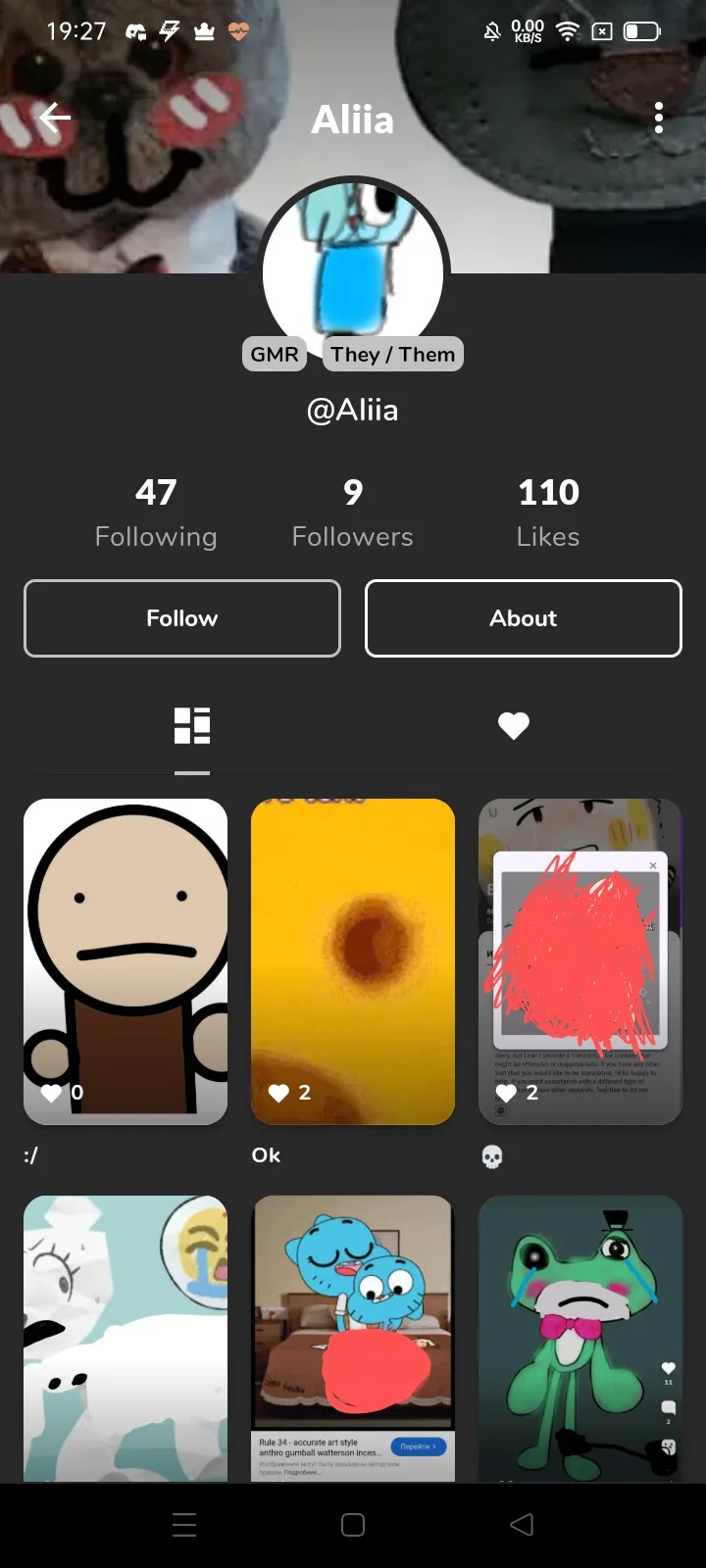View the 47 Following list
The height and width of the screenshot is (1568, 706).
coord(156,513)
